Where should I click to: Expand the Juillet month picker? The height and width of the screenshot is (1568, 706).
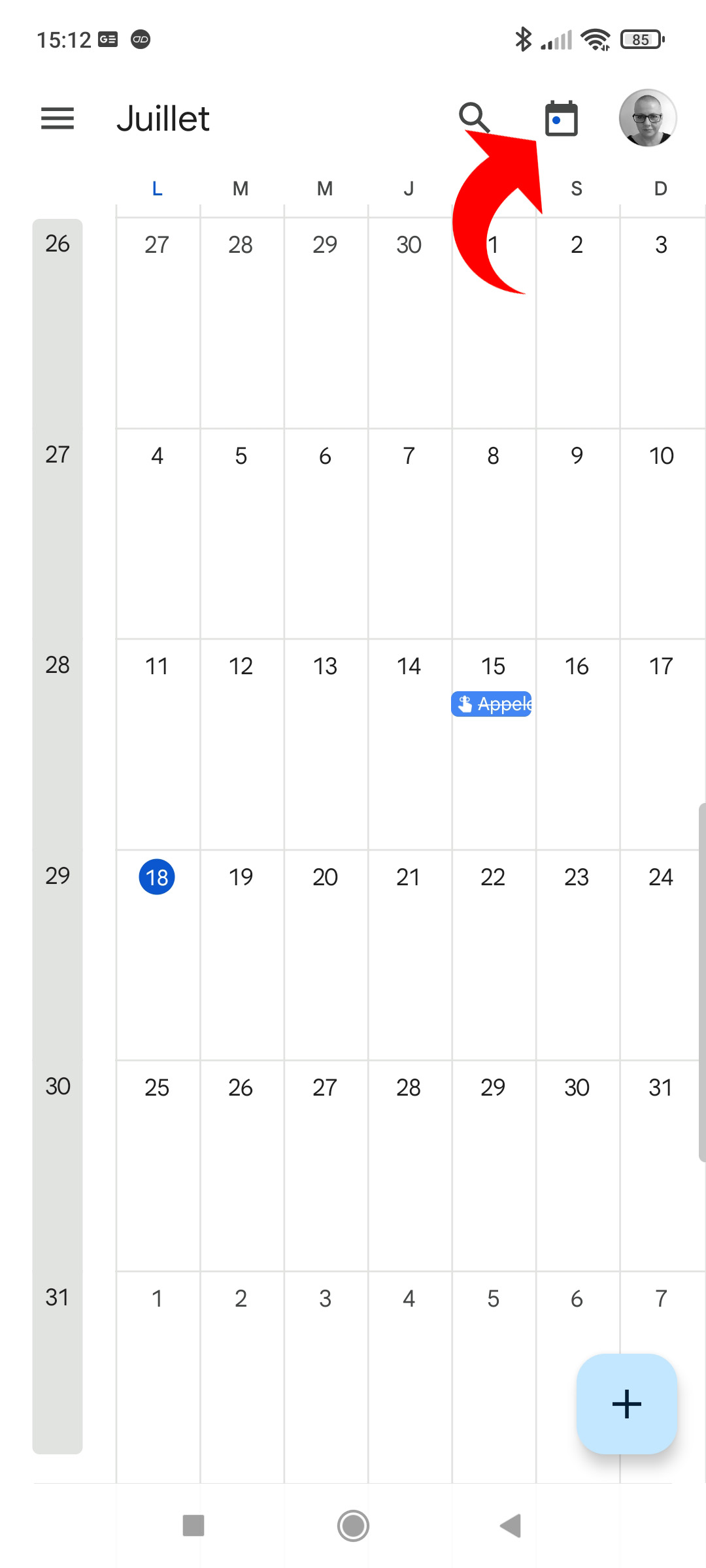(163, 118)
